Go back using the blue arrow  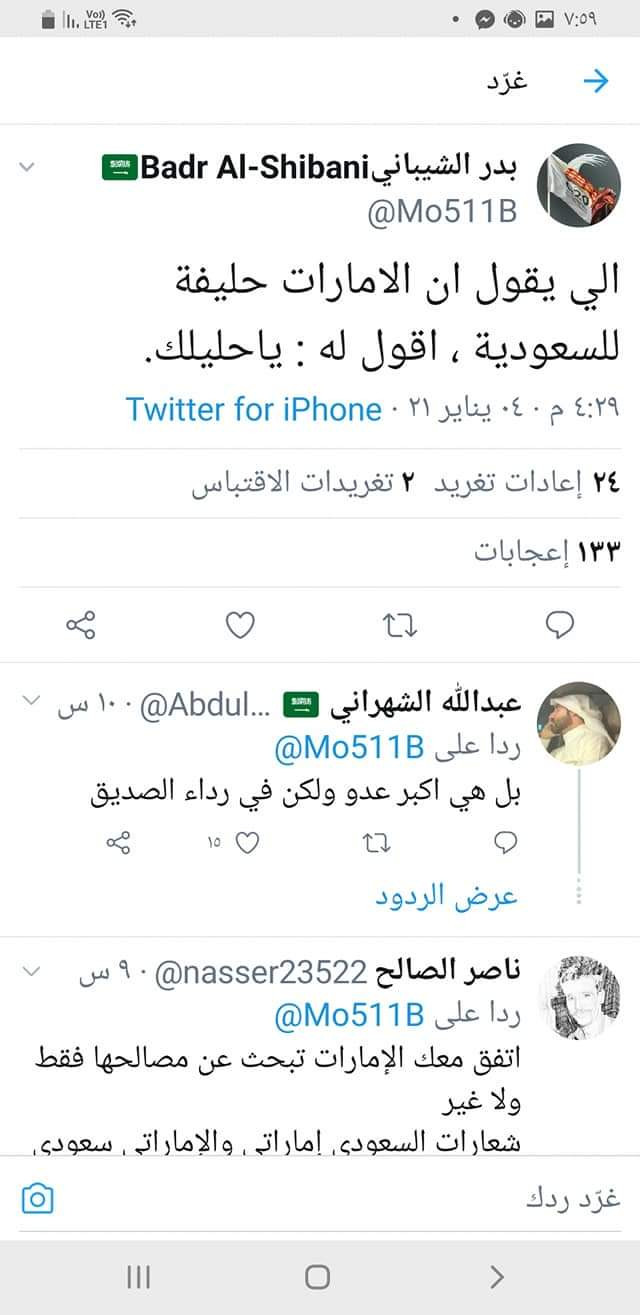(596, 82)
